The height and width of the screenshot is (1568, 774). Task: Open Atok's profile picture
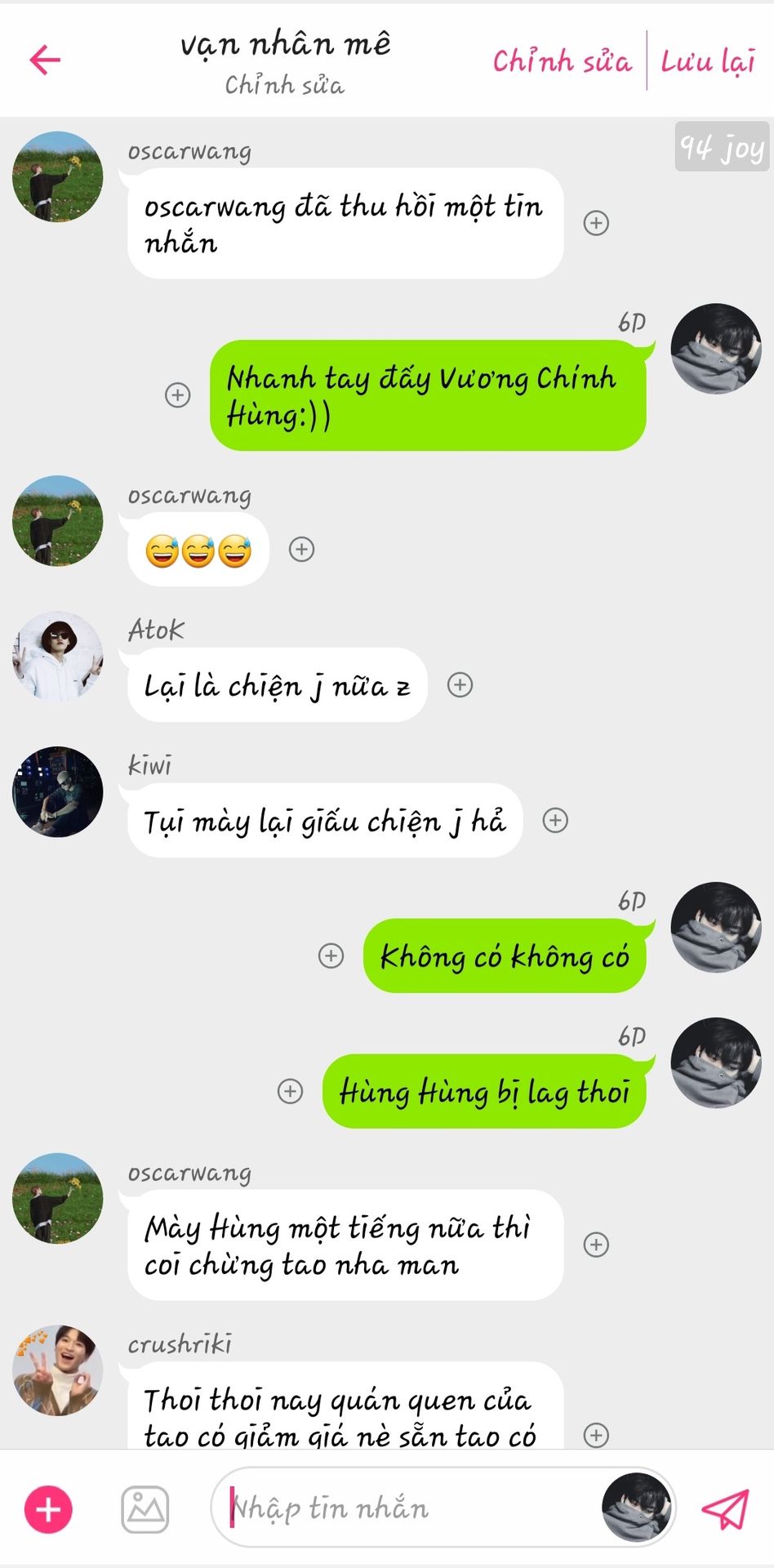58,657
